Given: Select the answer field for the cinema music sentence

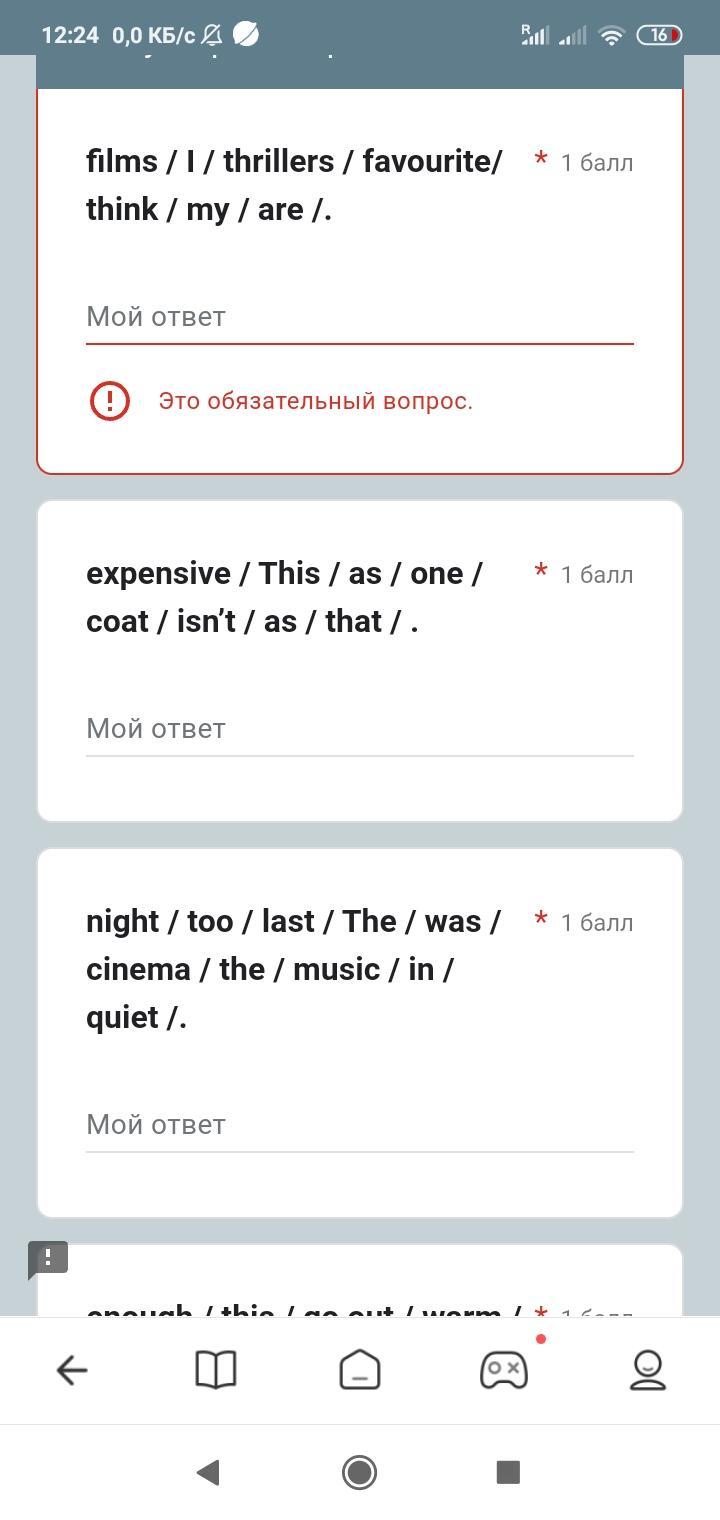Looking at the screenshot, I should 359,1125.
